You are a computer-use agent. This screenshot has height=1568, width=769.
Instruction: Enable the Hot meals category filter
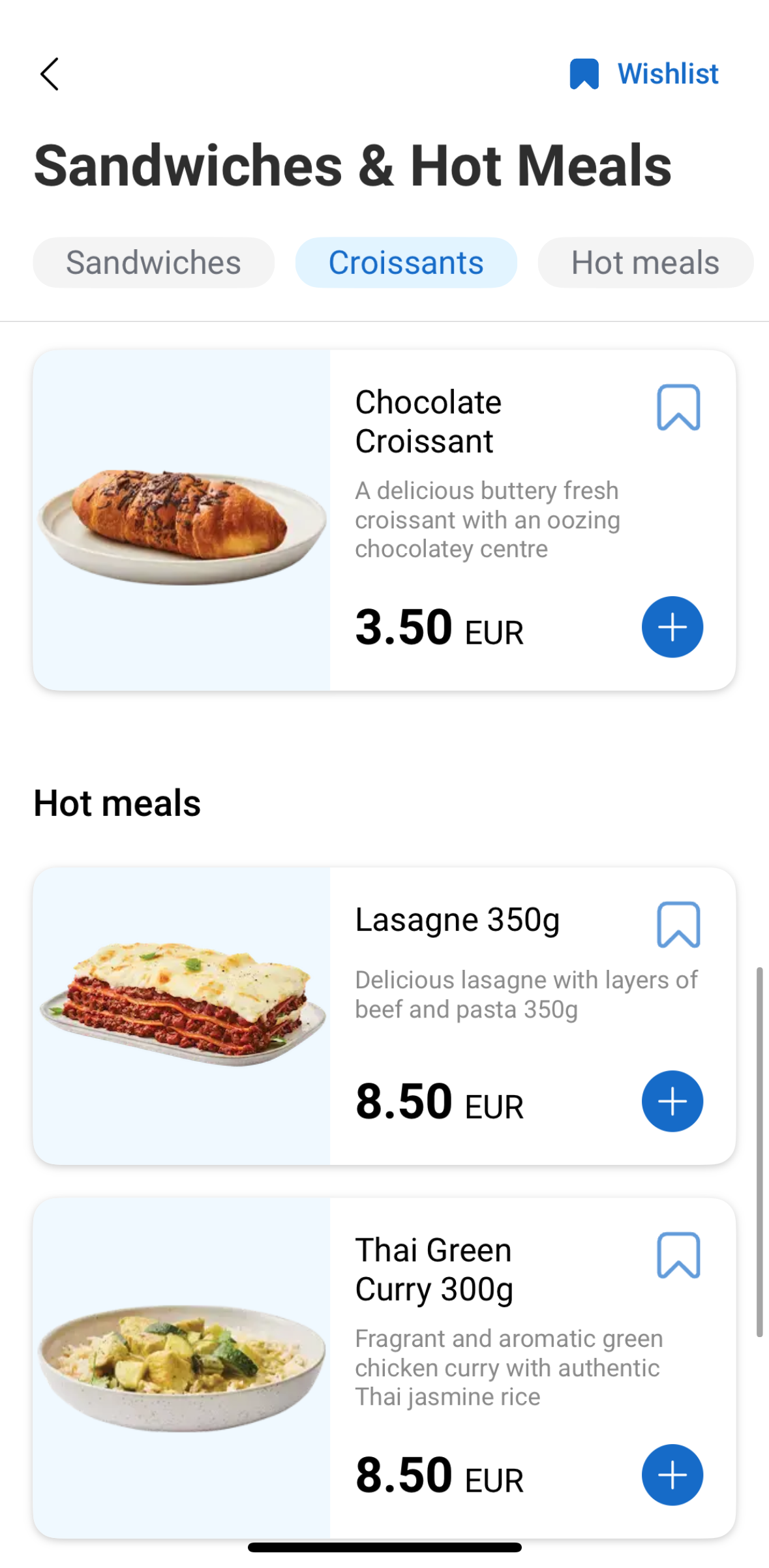[x=644, y=262]
